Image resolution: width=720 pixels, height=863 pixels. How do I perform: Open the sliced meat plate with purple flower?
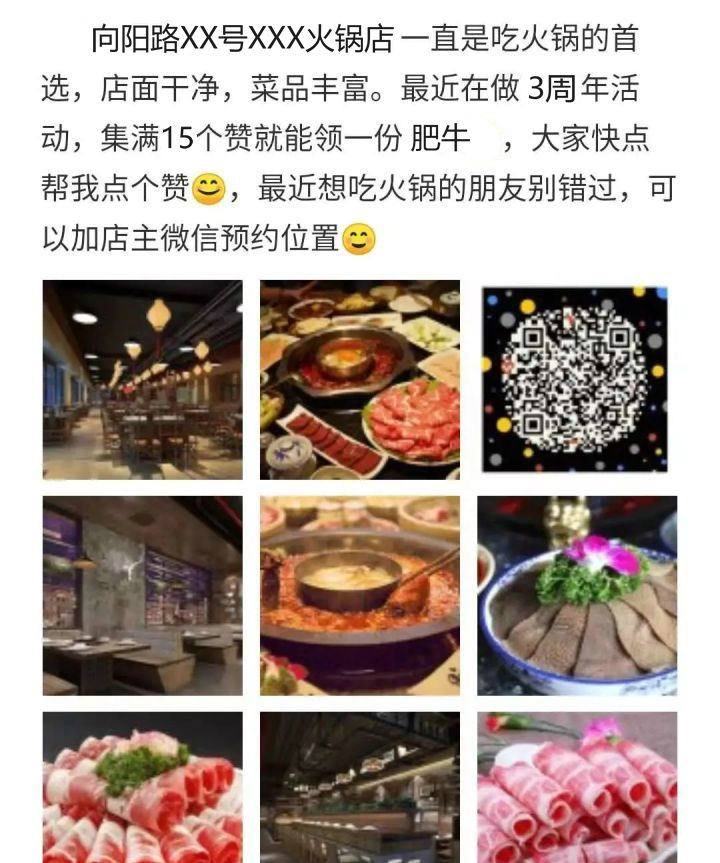click(x=577, y=596)
